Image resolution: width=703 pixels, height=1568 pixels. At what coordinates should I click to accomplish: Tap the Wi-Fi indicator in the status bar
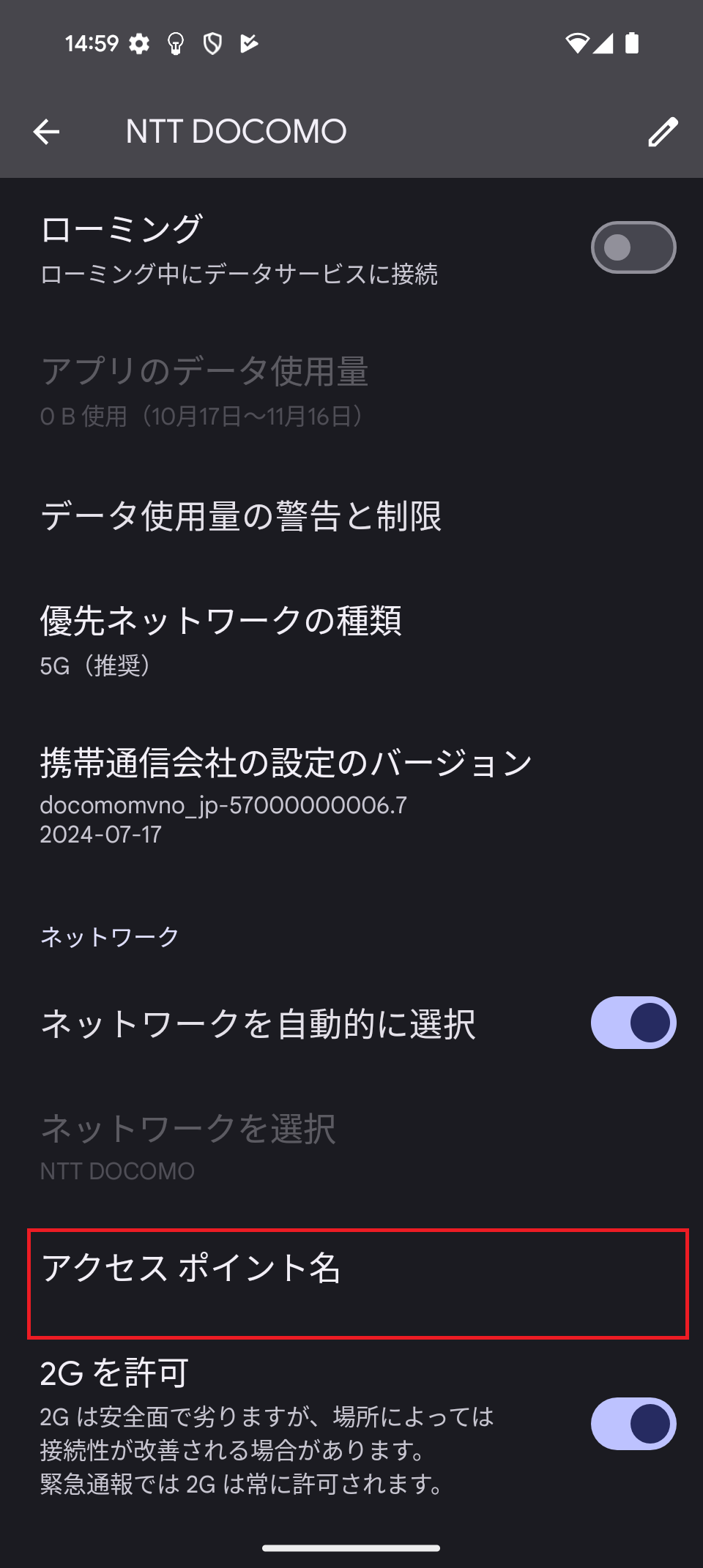(x=578, y=43)
